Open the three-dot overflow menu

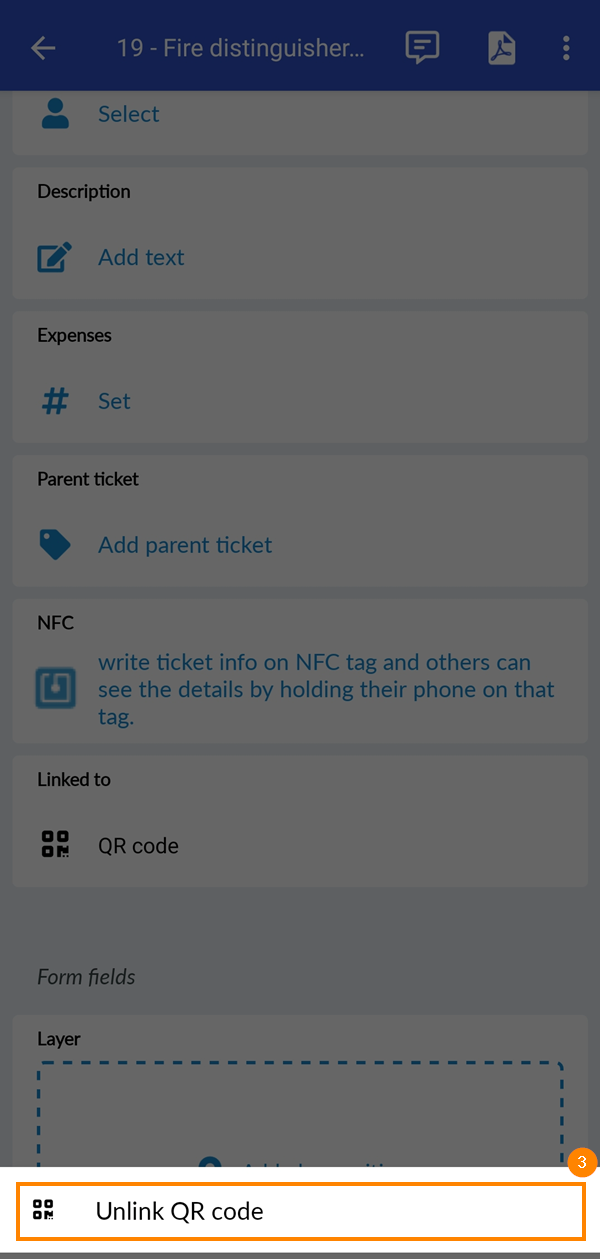point(566,47)
